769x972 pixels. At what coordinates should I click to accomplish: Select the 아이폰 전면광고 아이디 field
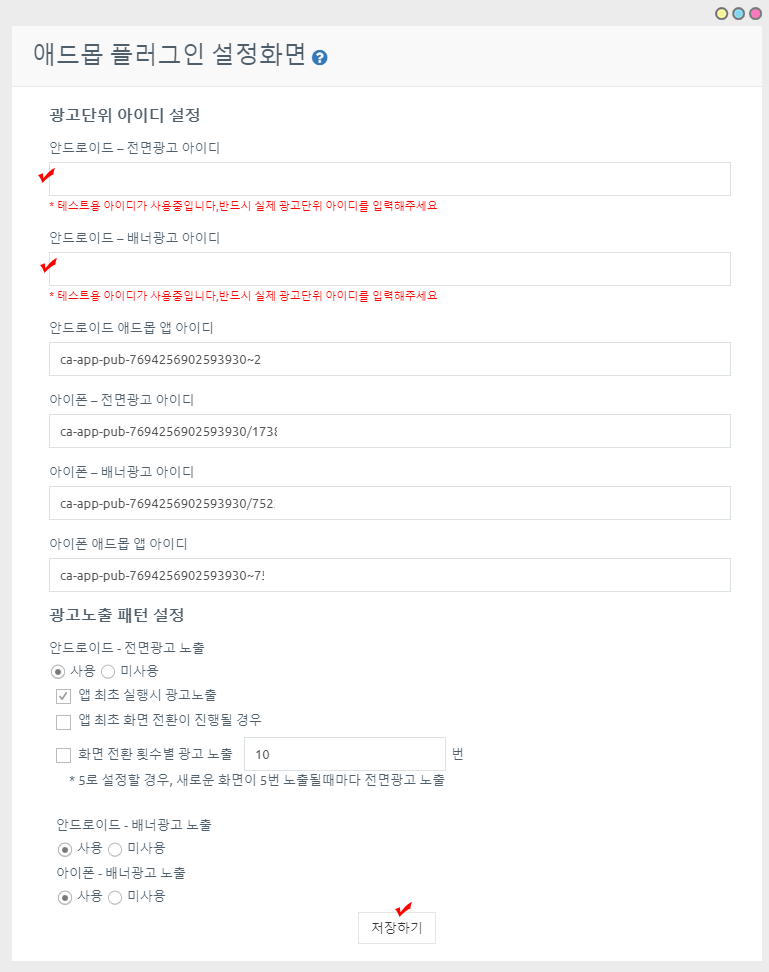click(390, 431)
